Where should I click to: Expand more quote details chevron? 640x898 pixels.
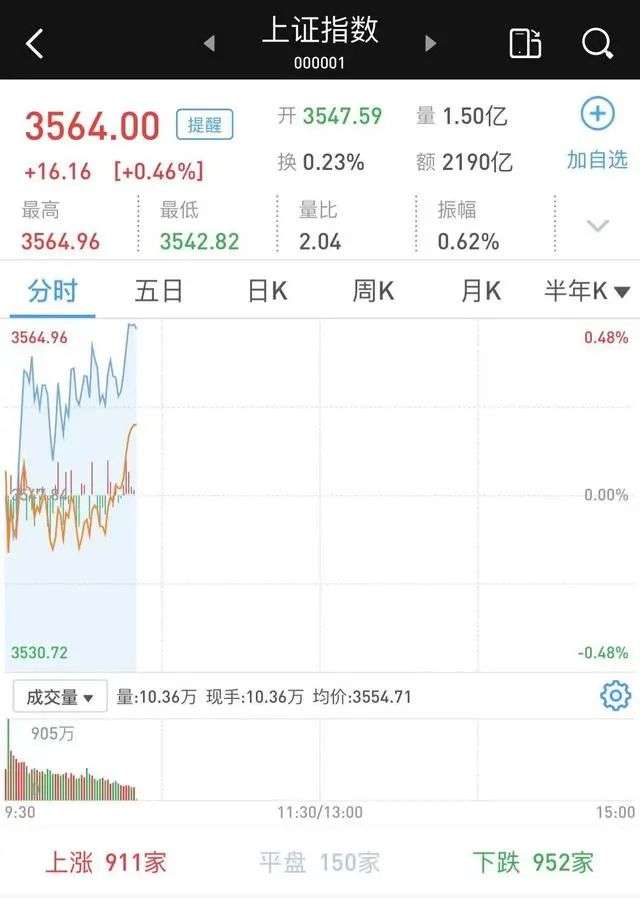pos(597,225)
